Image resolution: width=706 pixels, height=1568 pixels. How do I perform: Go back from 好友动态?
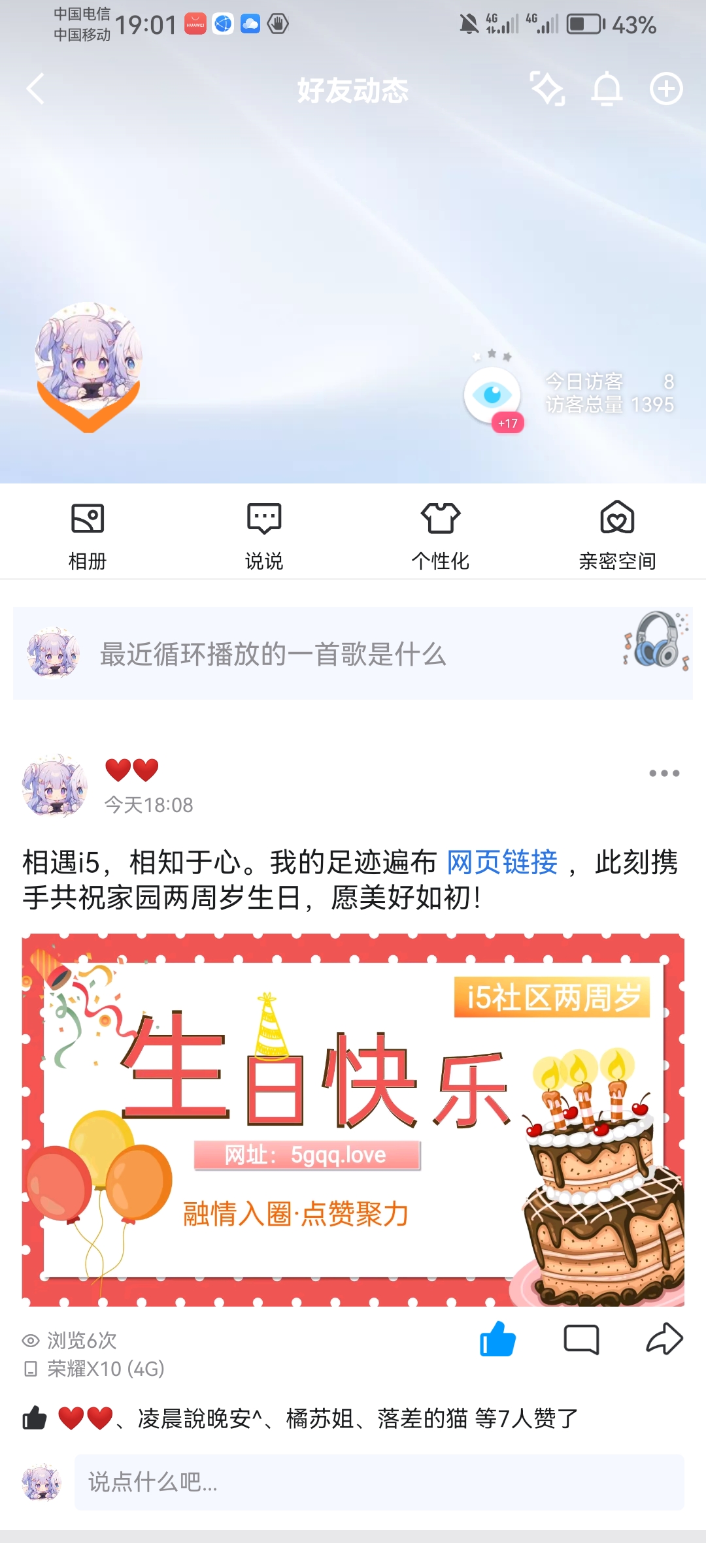(35, 89)
